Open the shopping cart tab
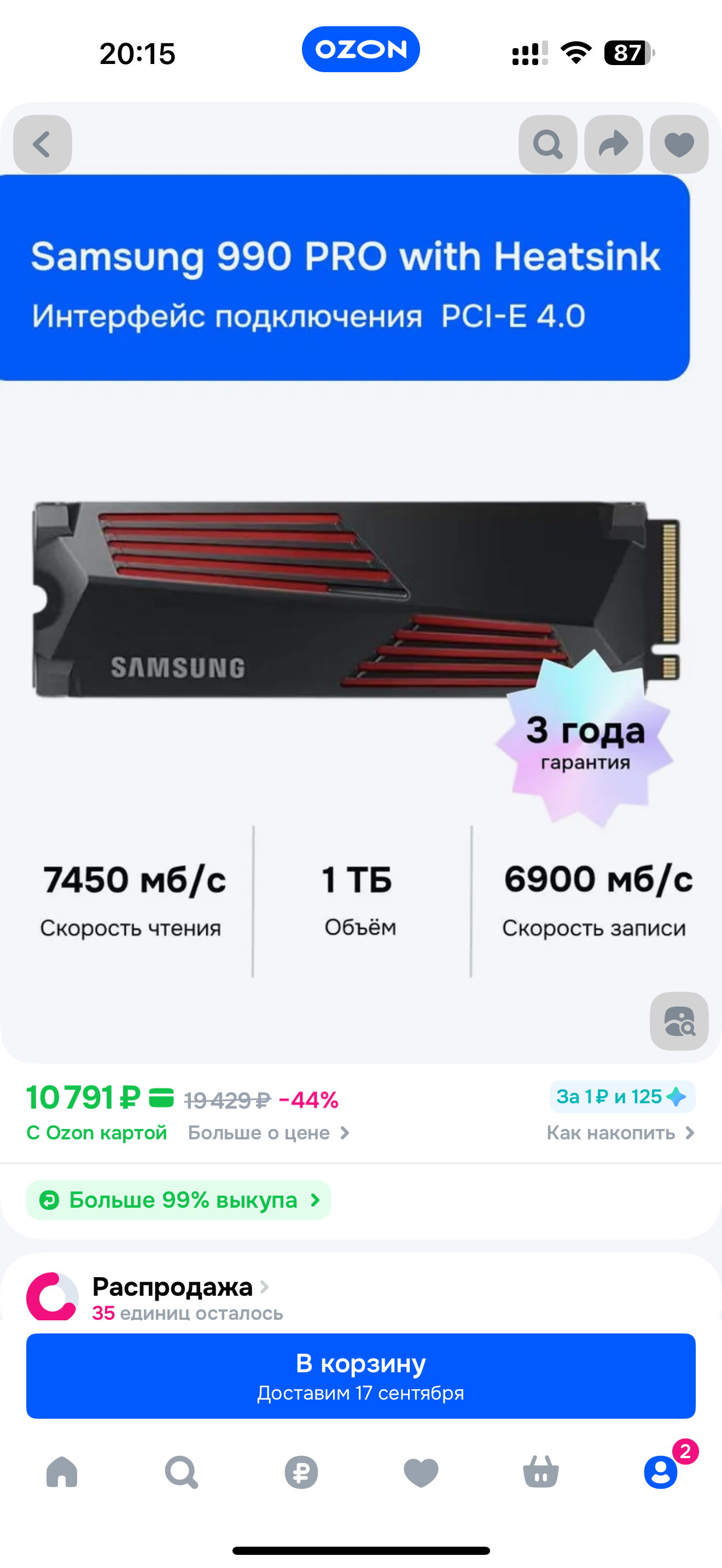This screenshot has width=722, height=1568. tap(540, 1472)
